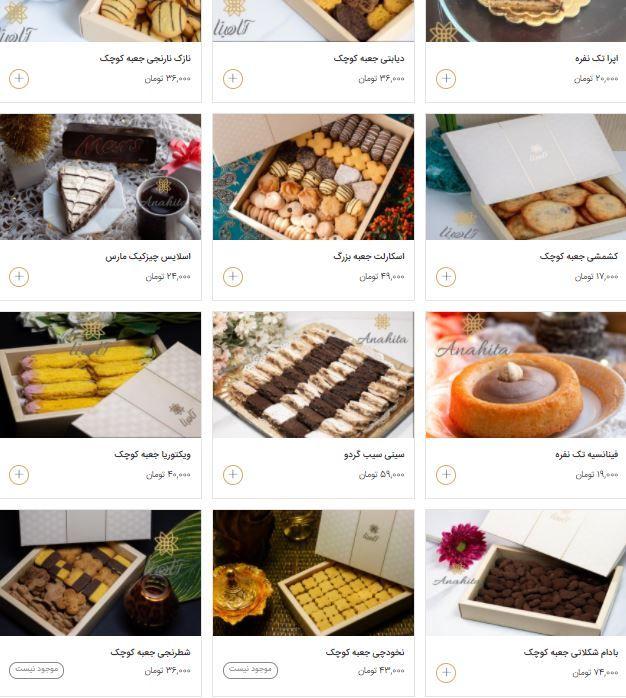
Task: Open فینانسیه تک نفره product photo
Action: point(526,375)
